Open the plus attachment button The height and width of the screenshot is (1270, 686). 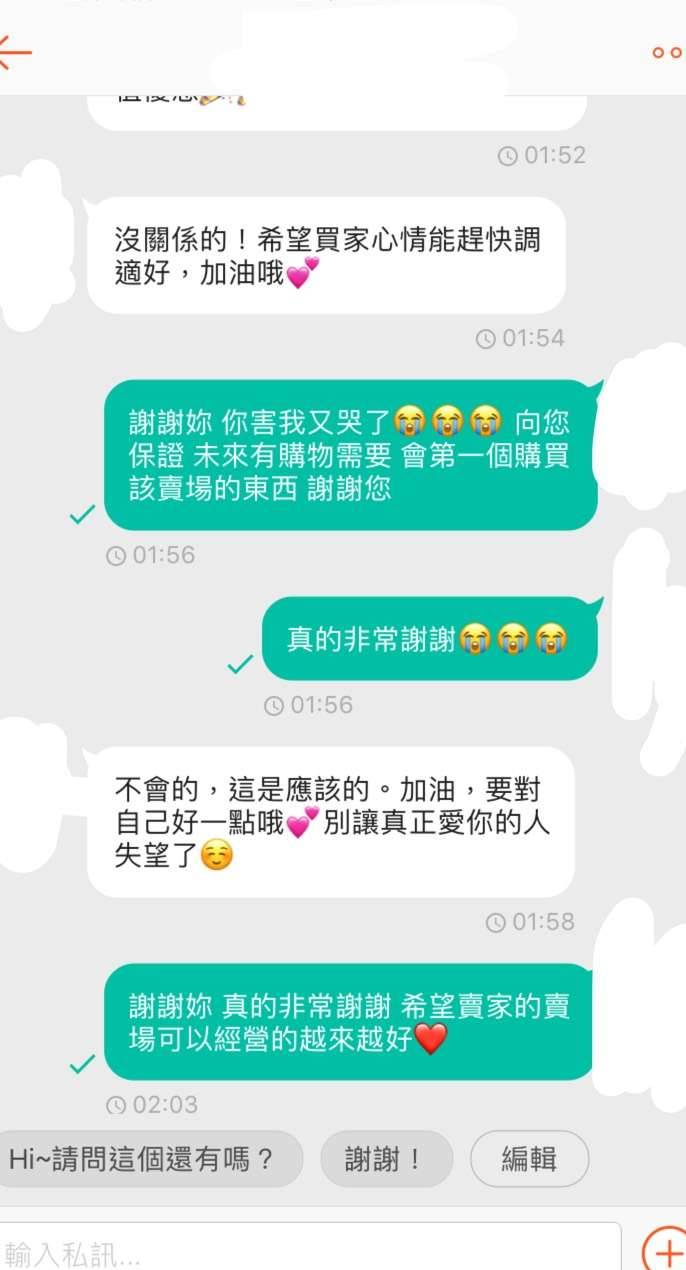[x=664, y=1249]
